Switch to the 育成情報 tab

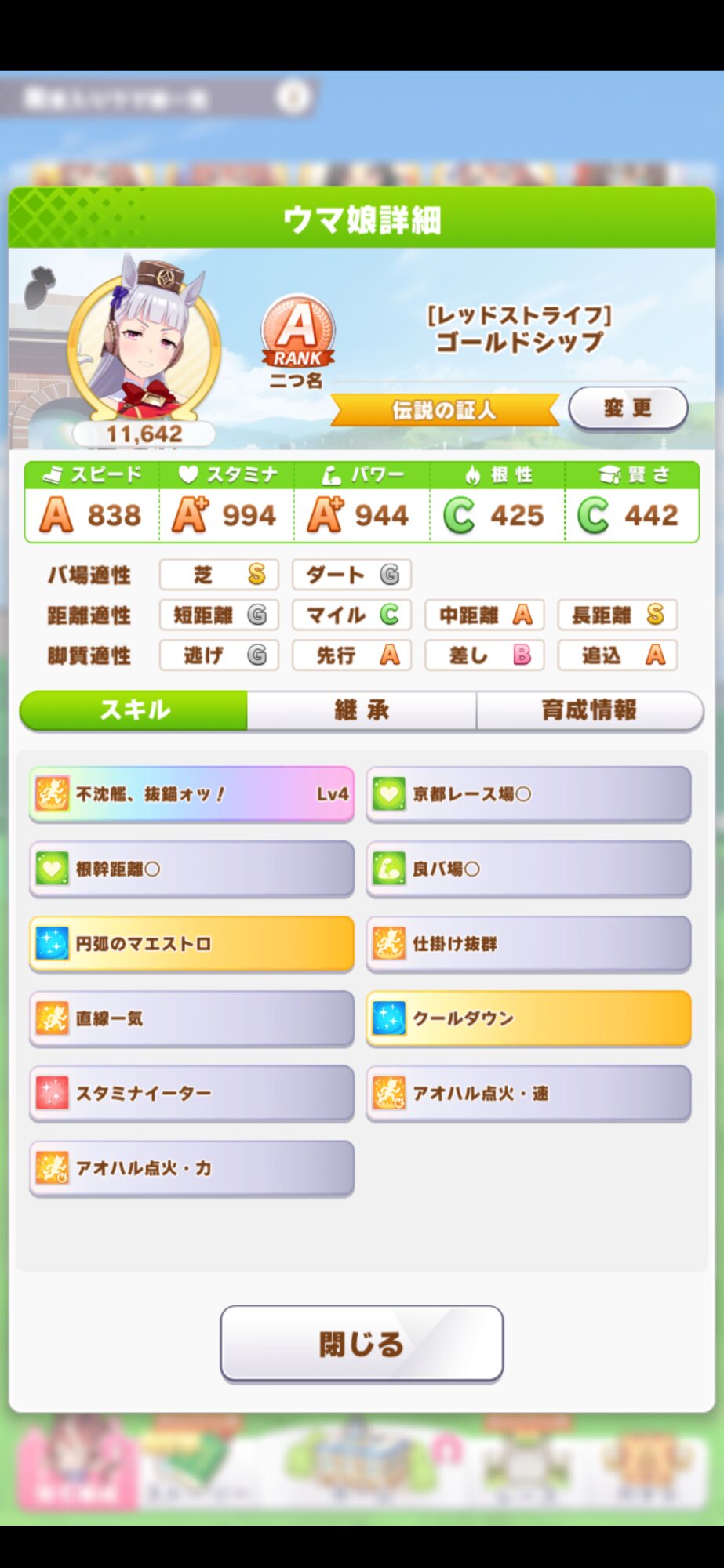coord(589,710)
